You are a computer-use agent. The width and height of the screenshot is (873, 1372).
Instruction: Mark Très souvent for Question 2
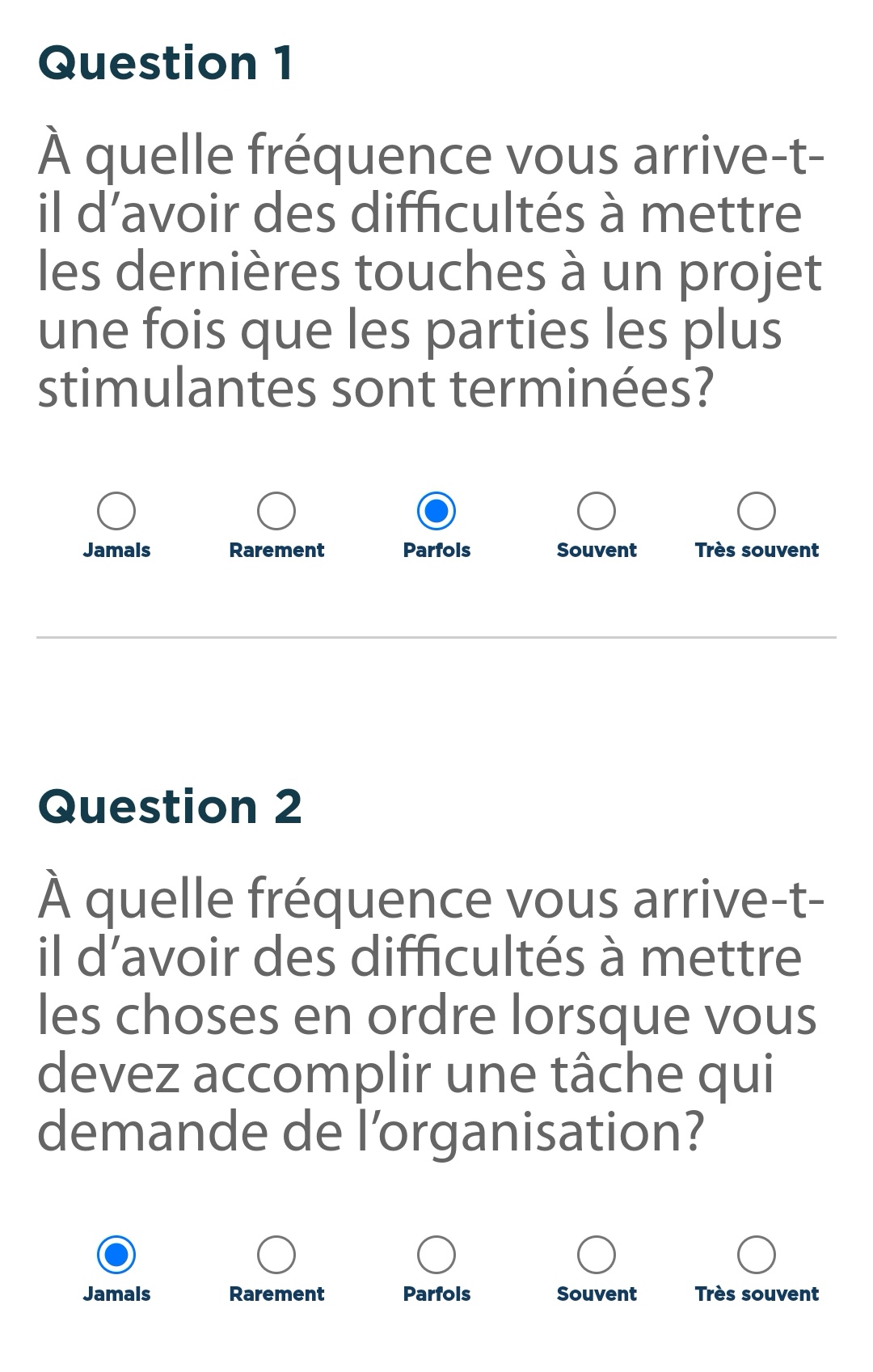(x=757, y=1255)
